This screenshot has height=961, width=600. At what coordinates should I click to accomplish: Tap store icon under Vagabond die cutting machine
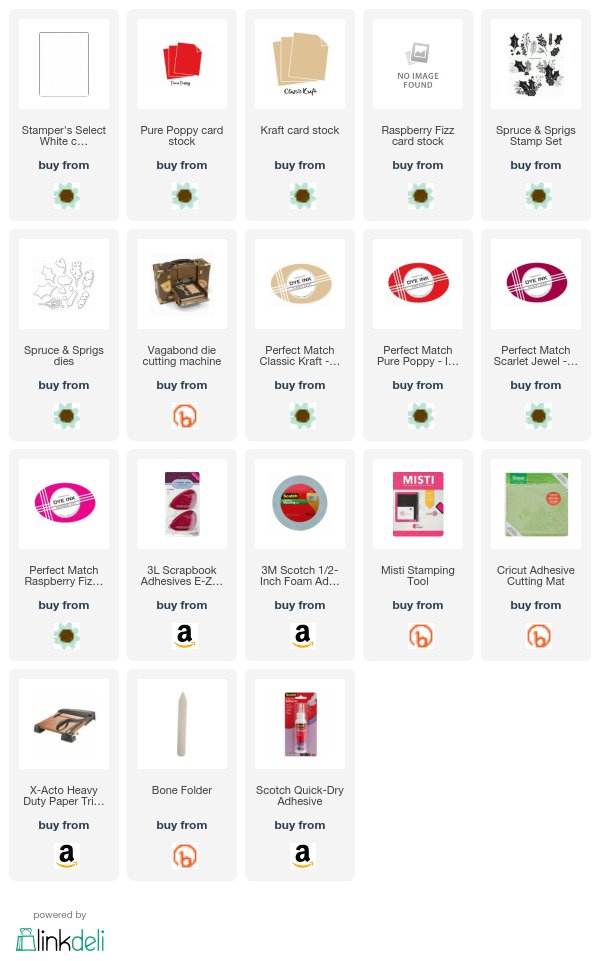pyautogui.click(x=184, y=416)
